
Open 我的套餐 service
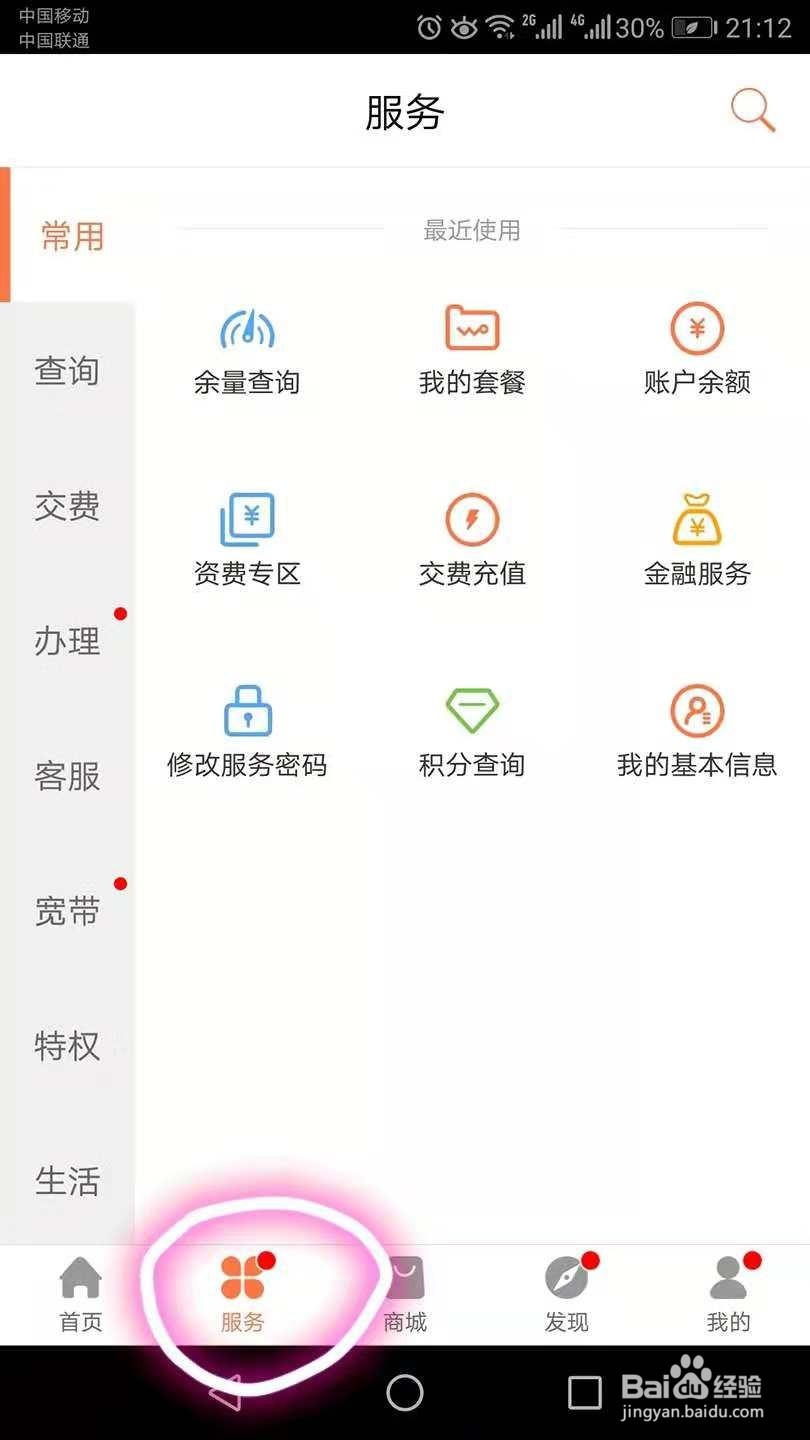472,352
